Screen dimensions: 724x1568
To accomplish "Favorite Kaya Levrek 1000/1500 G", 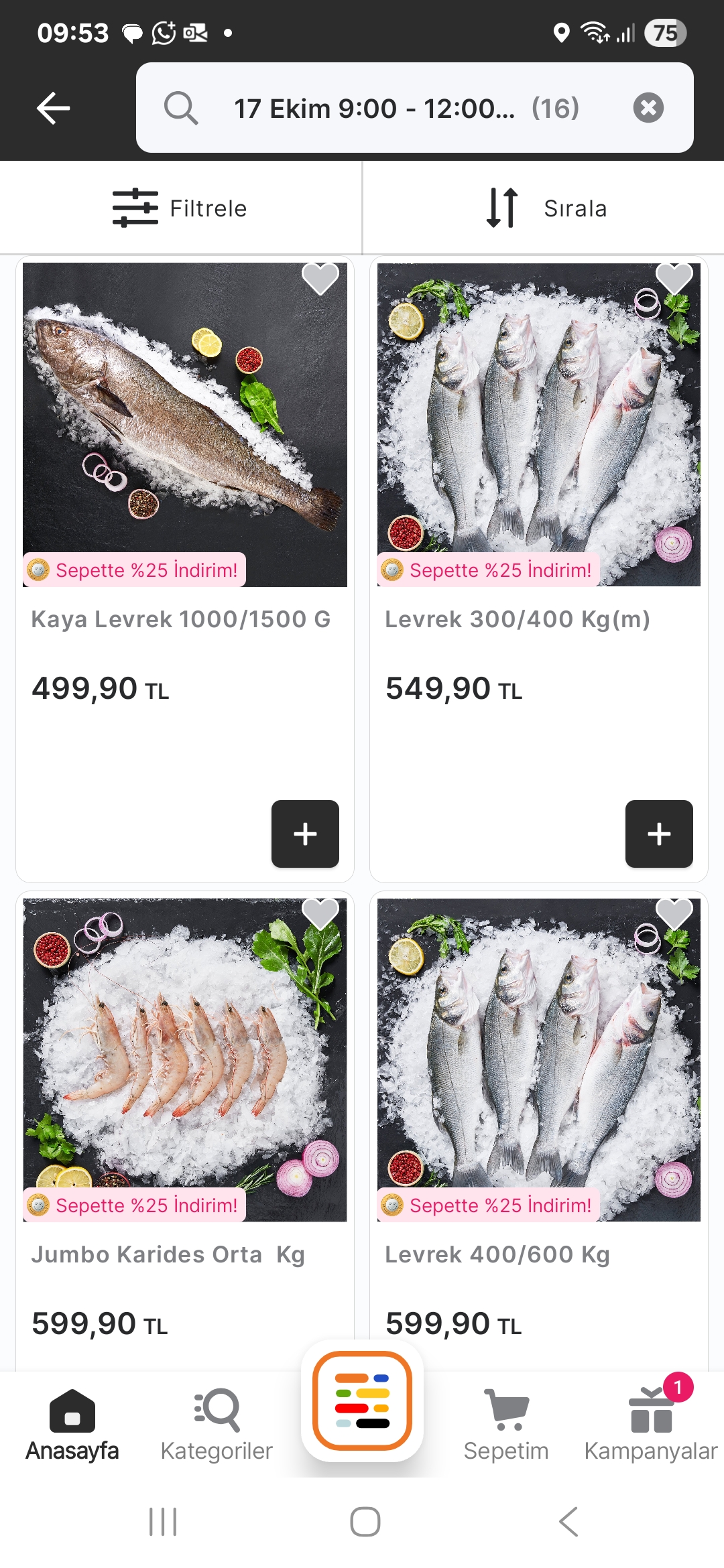I will pos(320,278).
